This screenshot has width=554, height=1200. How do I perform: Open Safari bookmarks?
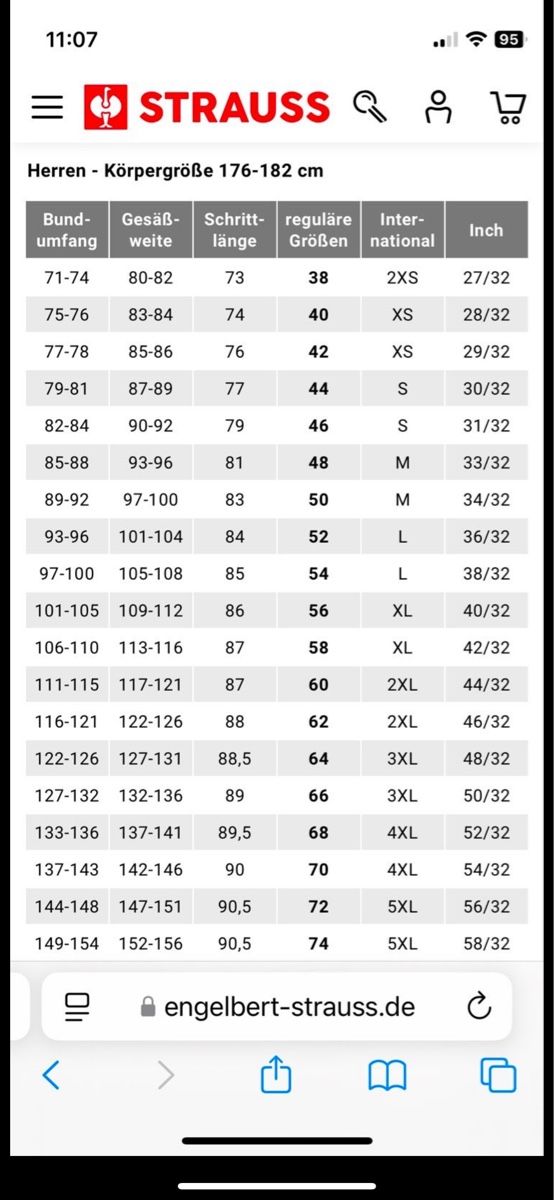[x=387, y=1076]
